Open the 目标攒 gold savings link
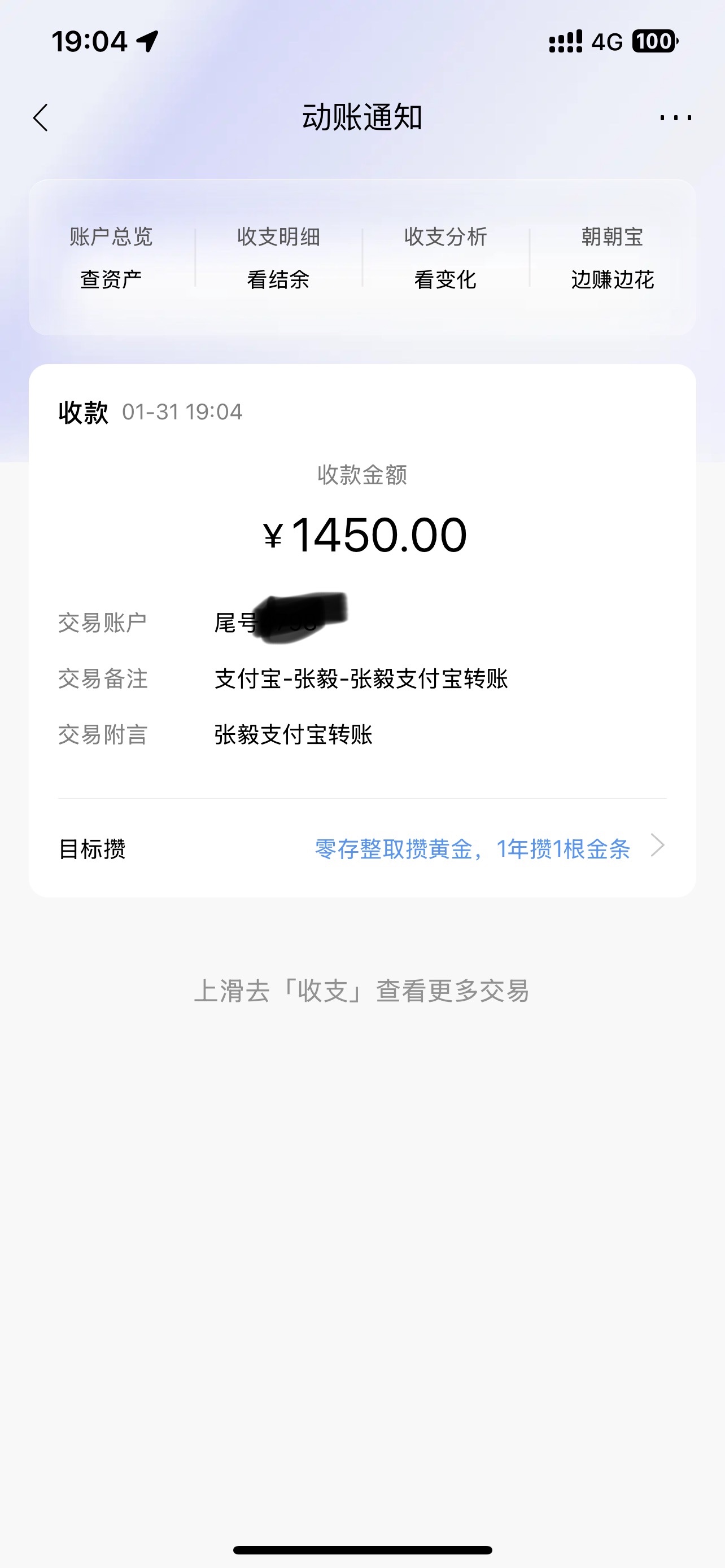The width and height of the screenshot is (725, 1568). [x=473, y=848]
